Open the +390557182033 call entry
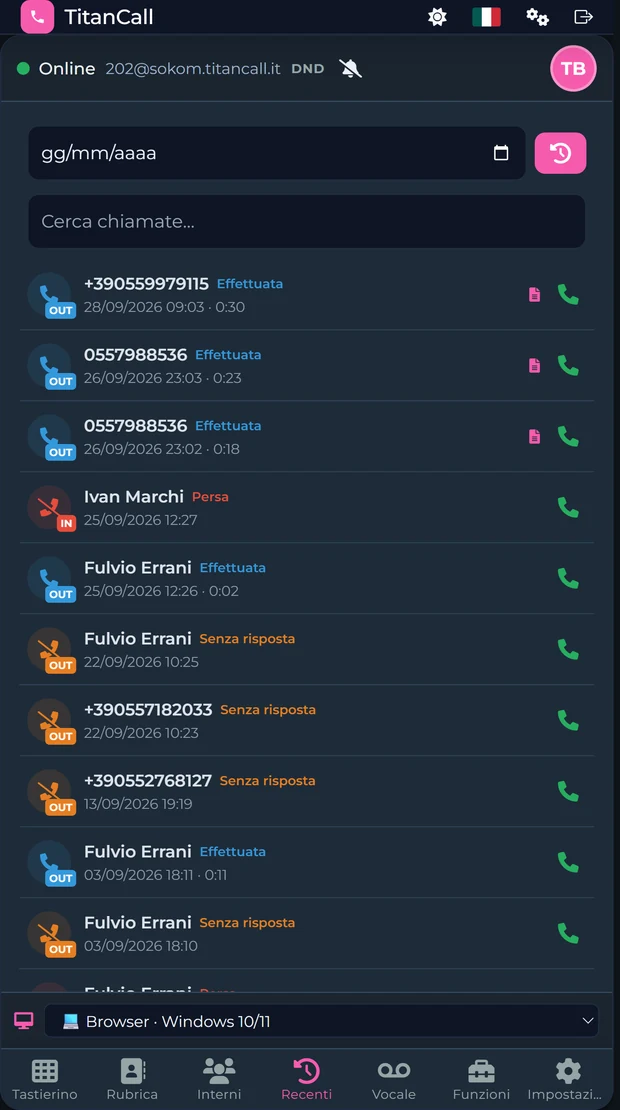Viewport: 620px width, 1110px height. (306, 721)
